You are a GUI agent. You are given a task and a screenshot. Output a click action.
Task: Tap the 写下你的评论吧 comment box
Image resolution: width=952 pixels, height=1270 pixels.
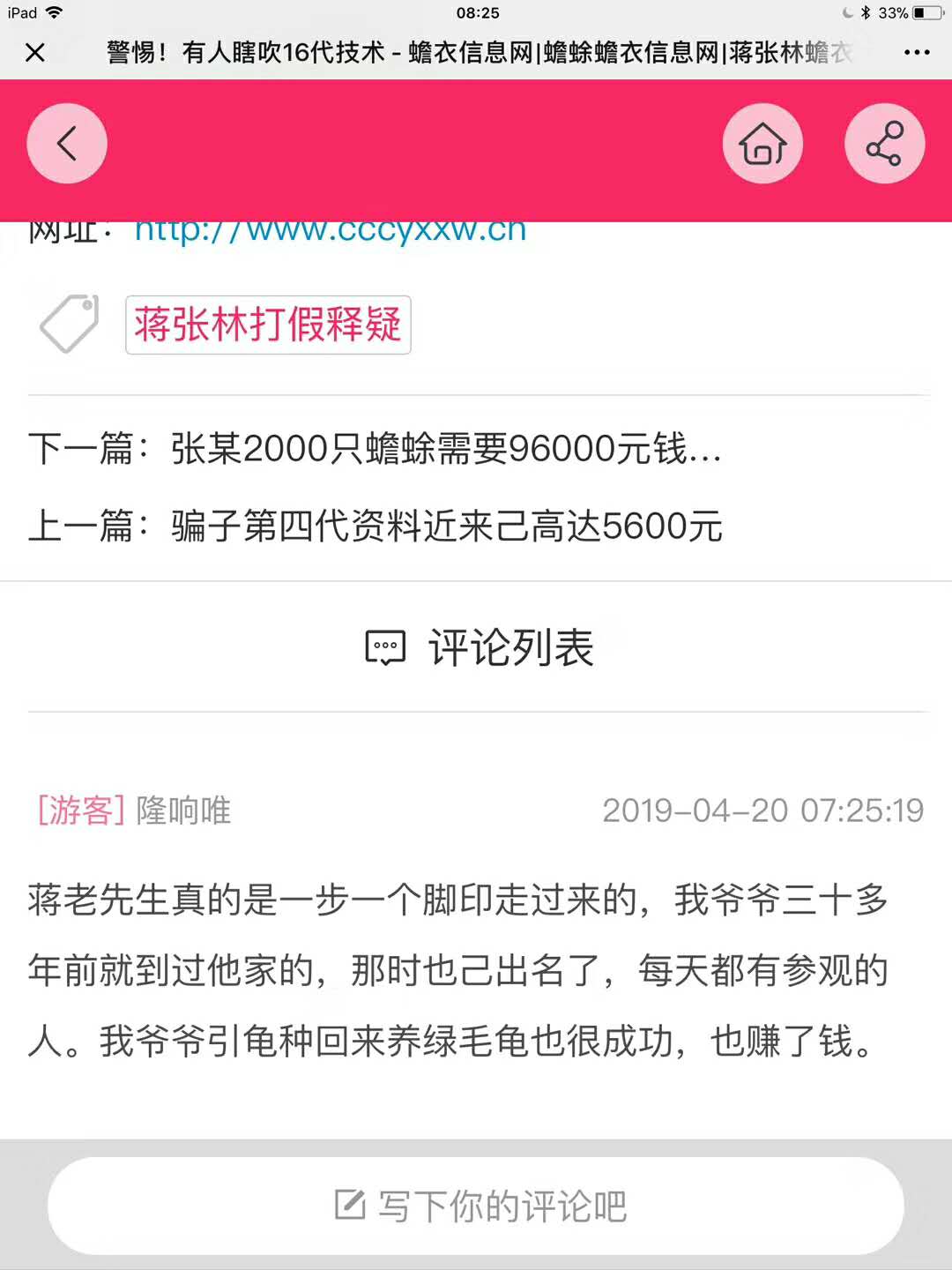(476, 1206)
